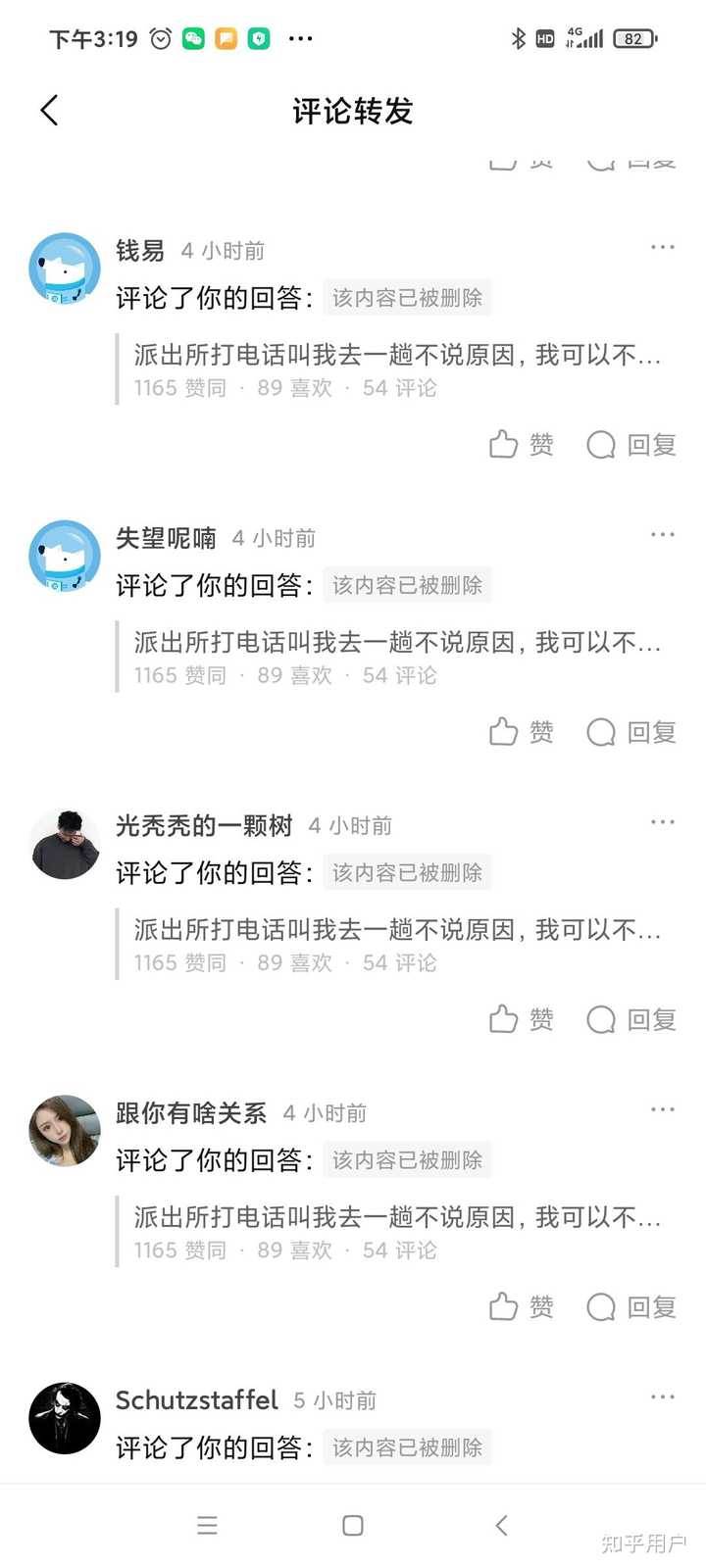Open 钱易's profile avatar
The height and width of the screenshot is (1568, 706).
point(65,268)
